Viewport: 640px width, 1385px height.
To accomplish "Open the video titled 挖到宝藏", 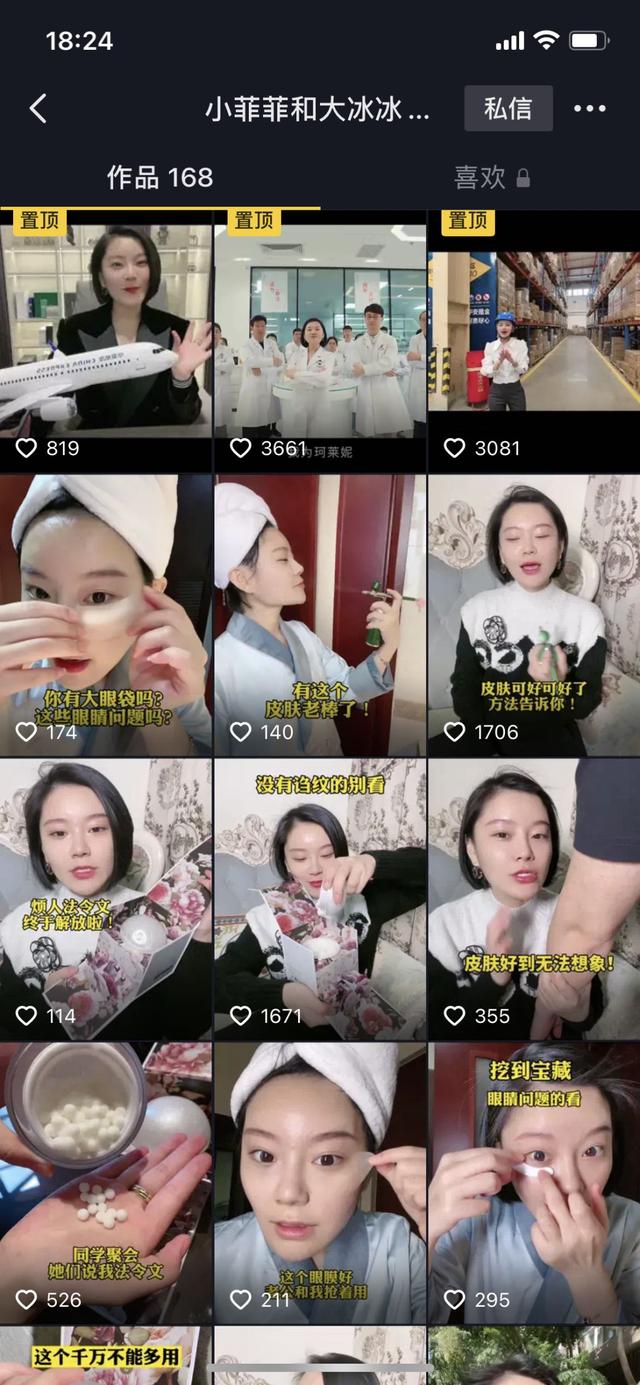I will [x=534, y=1182].
